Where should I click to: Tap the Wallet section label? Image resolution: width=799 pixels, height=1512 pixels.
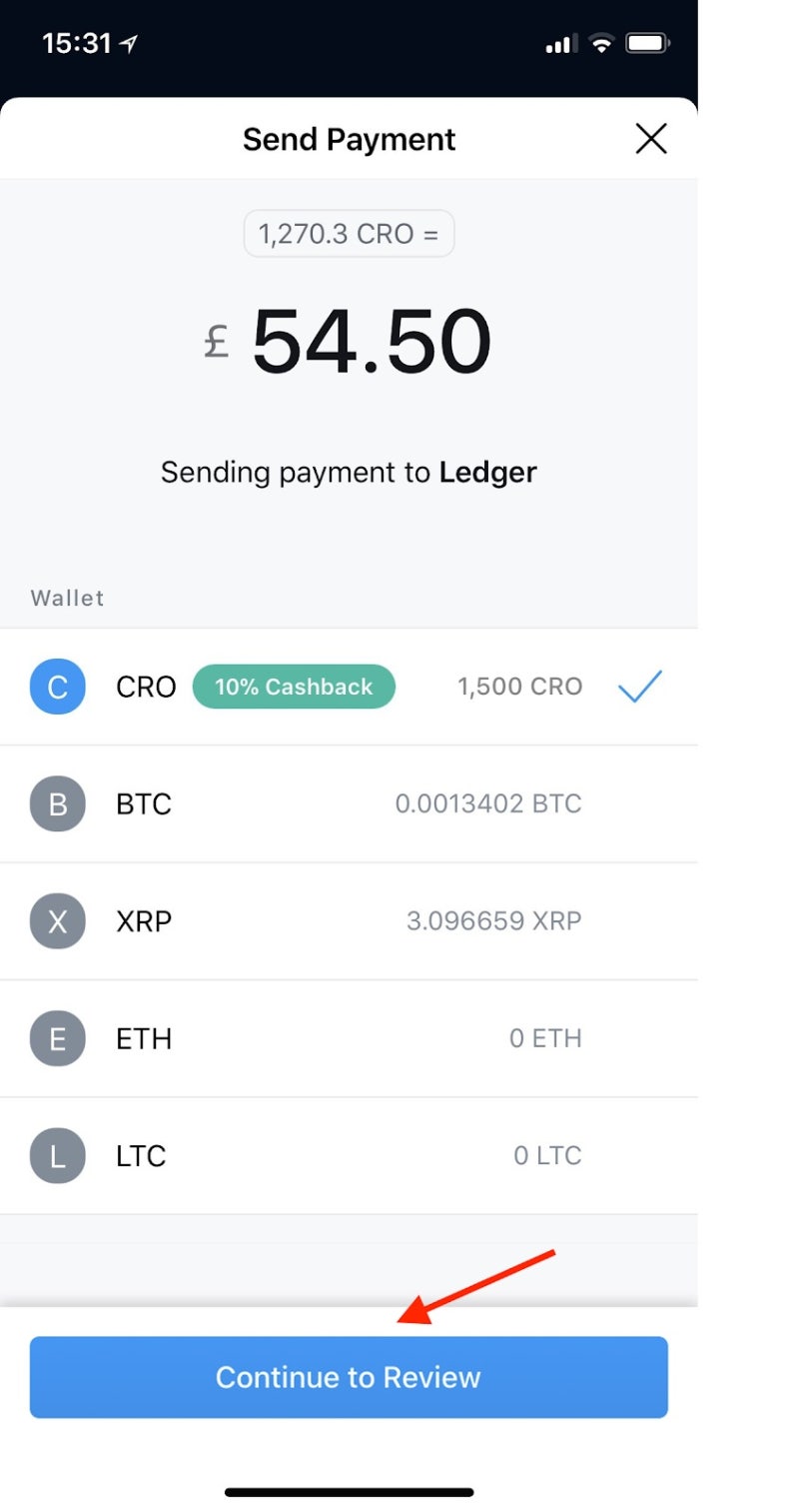(x=66, y=598)
